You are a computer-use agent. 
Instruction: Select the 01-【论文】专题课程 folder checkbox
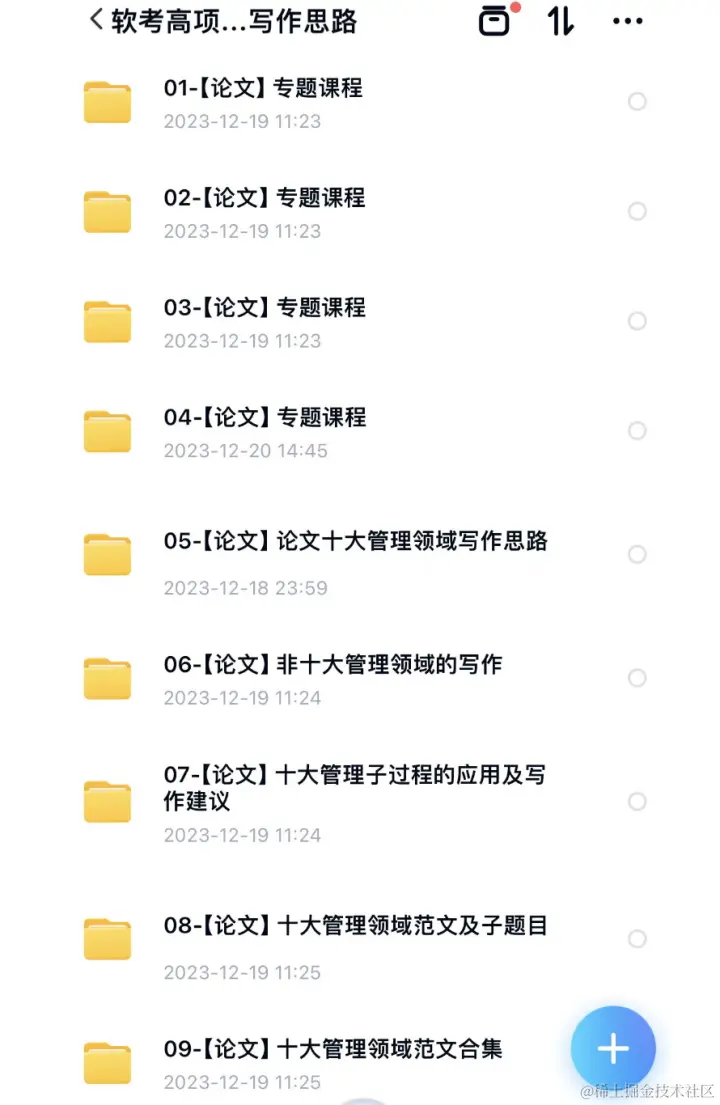[x=637, y=101]
